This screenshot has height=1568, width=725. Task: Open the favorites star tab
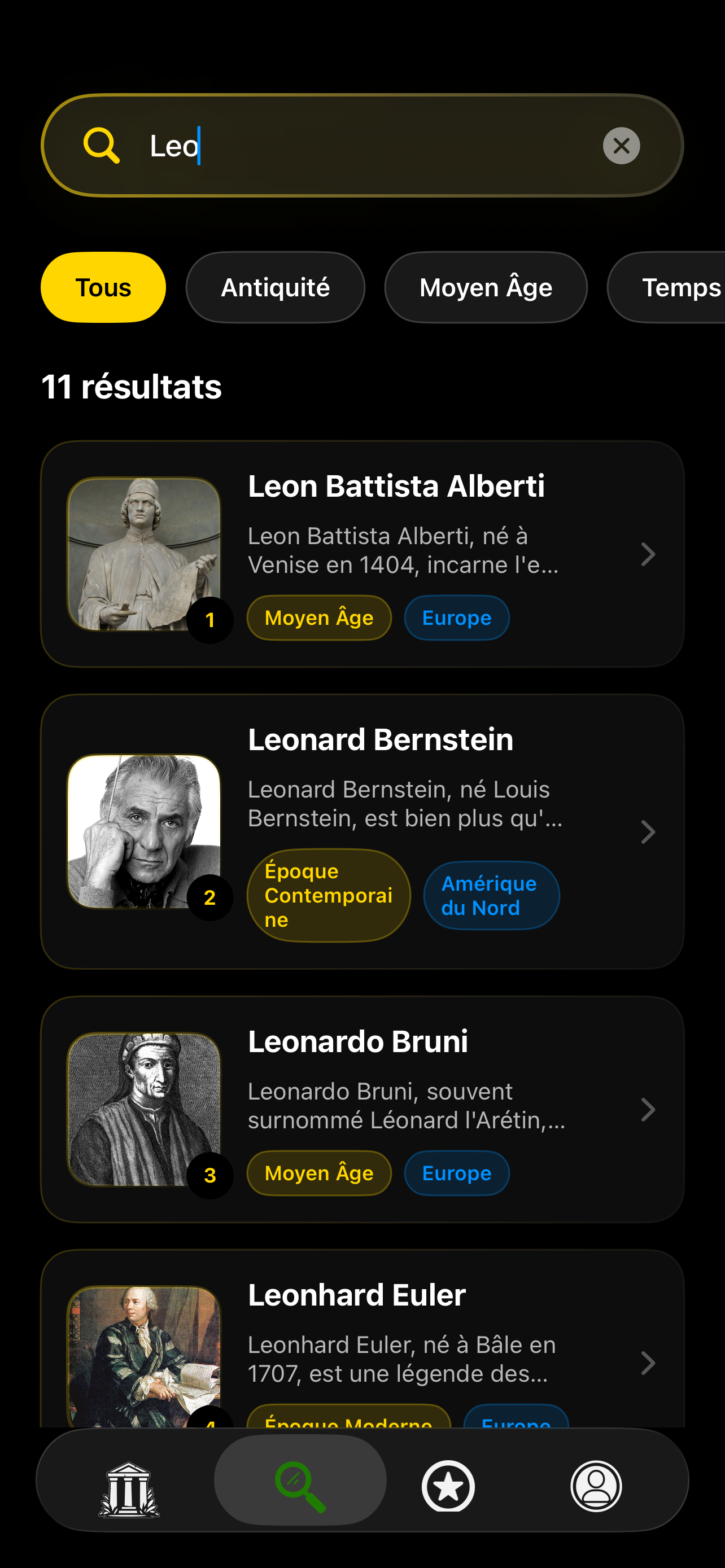tap(448, 1486)
